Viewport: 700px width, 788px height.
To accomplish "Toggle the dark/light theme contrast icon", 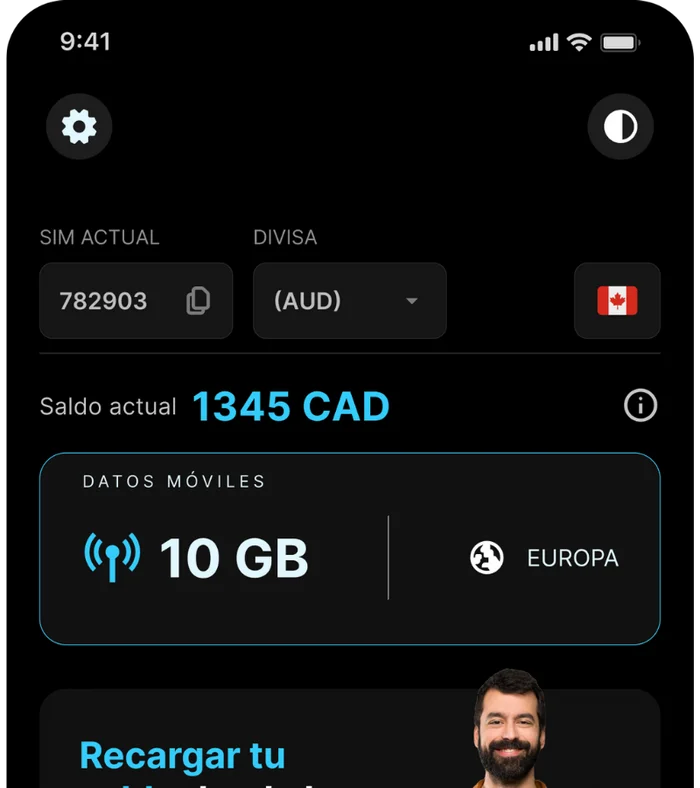I will tap(620, 127).
